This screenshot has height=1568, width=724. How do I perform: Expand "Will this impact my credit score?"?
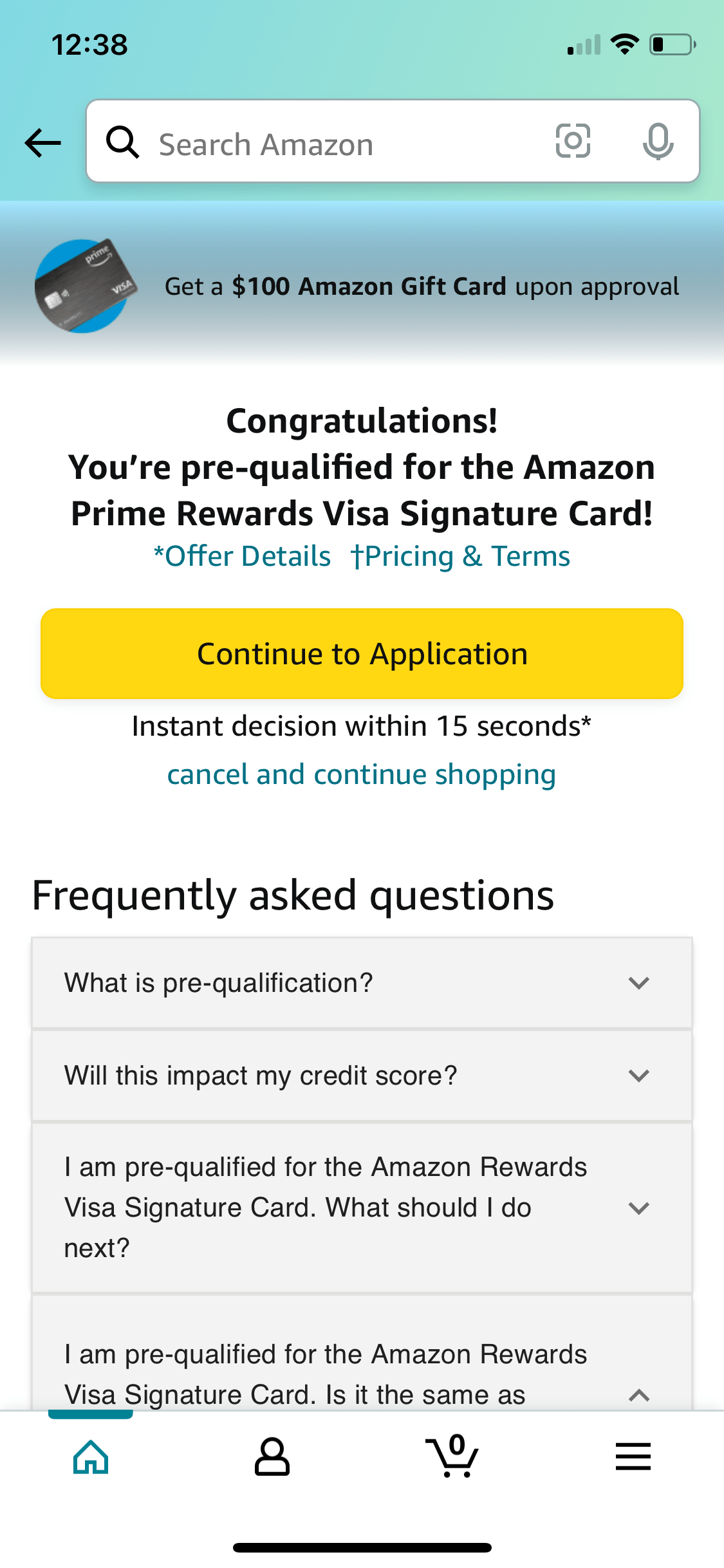point(362,1076)
